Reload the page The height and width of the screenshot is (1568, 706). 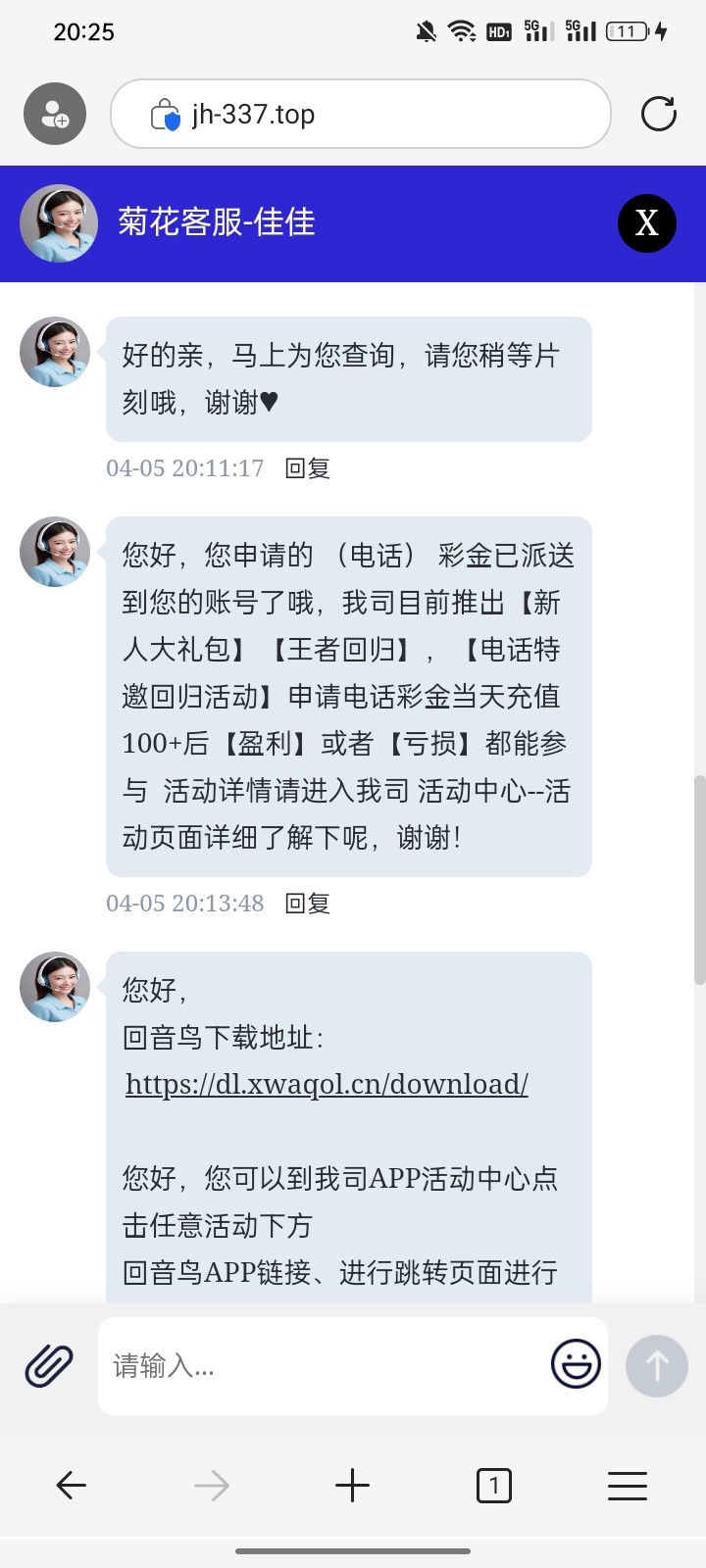coord(658,114)
